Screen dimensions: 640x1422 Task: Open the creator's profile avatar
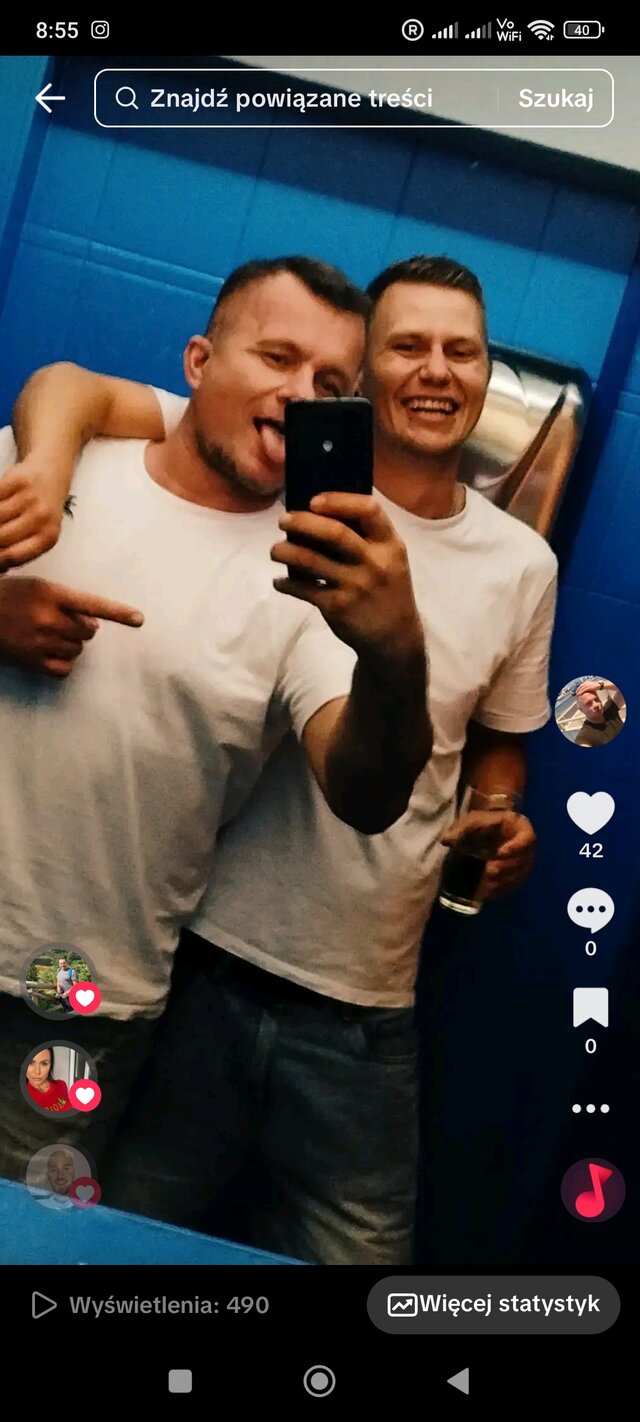[x=590, y=711]
